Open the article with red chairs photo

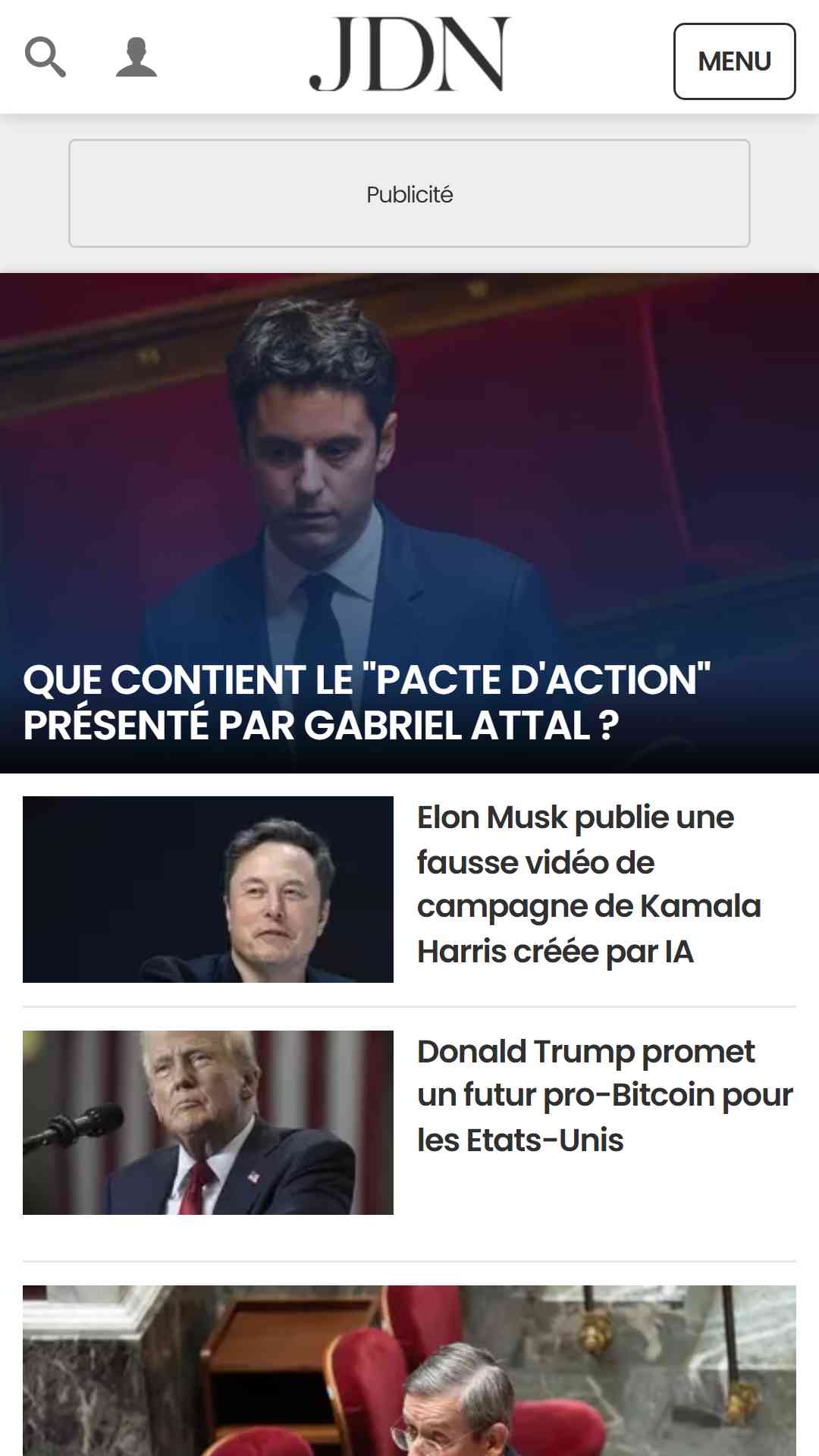[409, 1370]
